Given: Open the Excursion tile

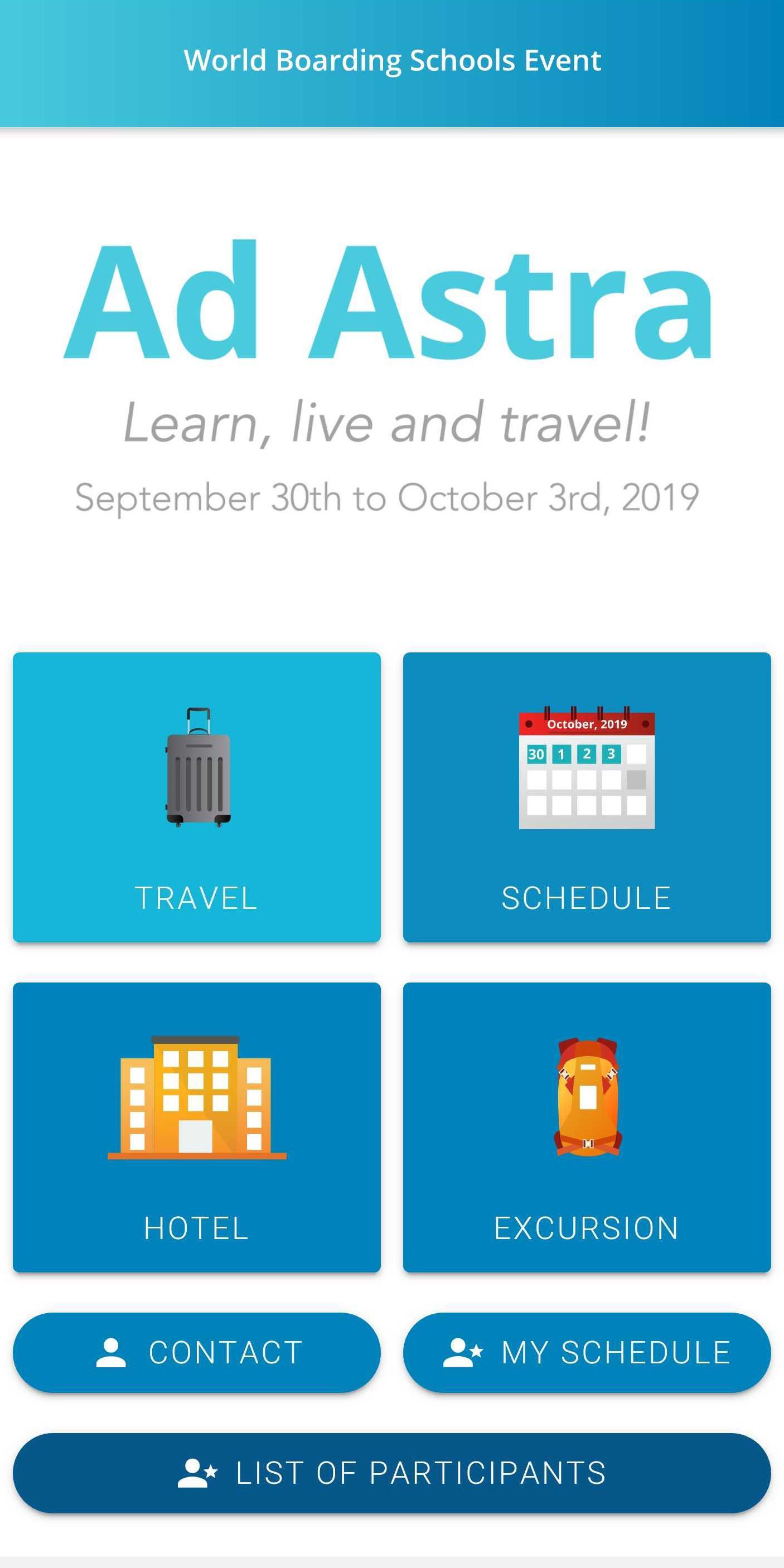Looking at the screenshot, I should [587, 1127].
